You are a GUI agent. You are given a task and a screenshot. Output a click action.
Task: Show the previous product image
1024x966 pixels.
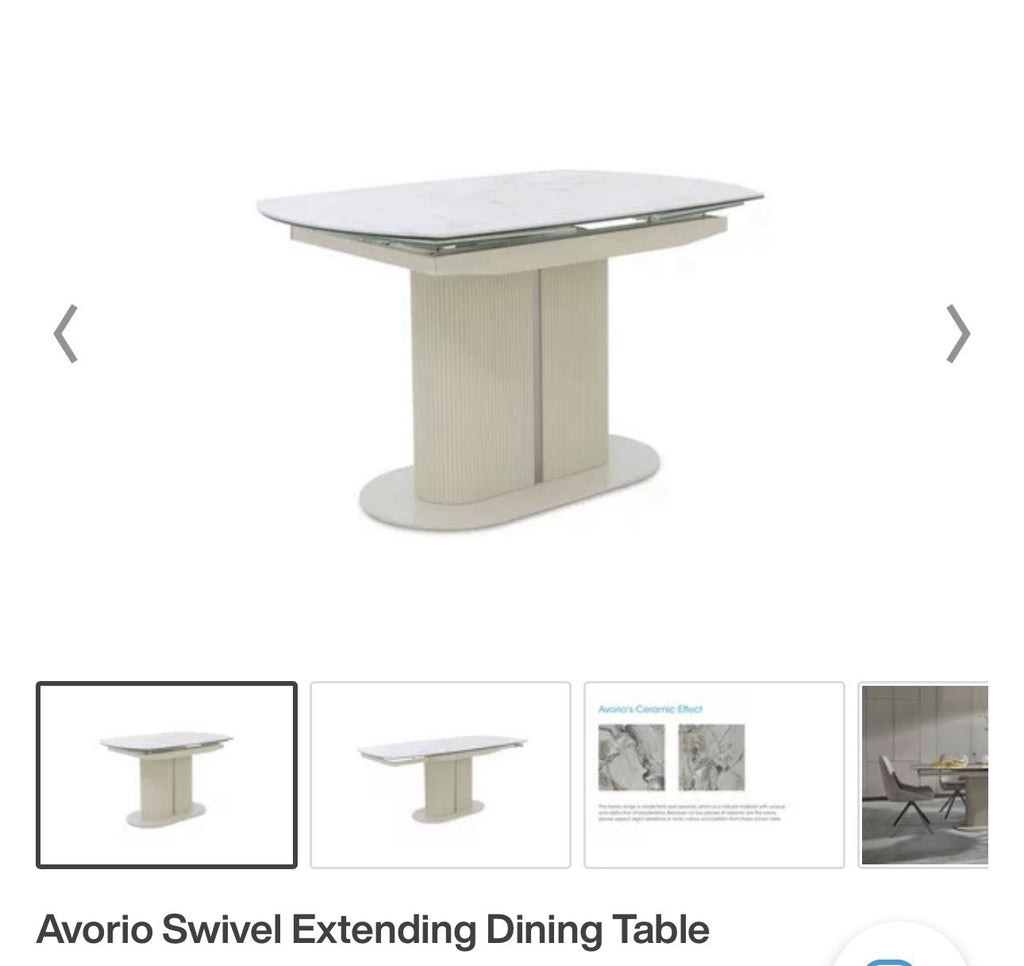pos(65,334)
